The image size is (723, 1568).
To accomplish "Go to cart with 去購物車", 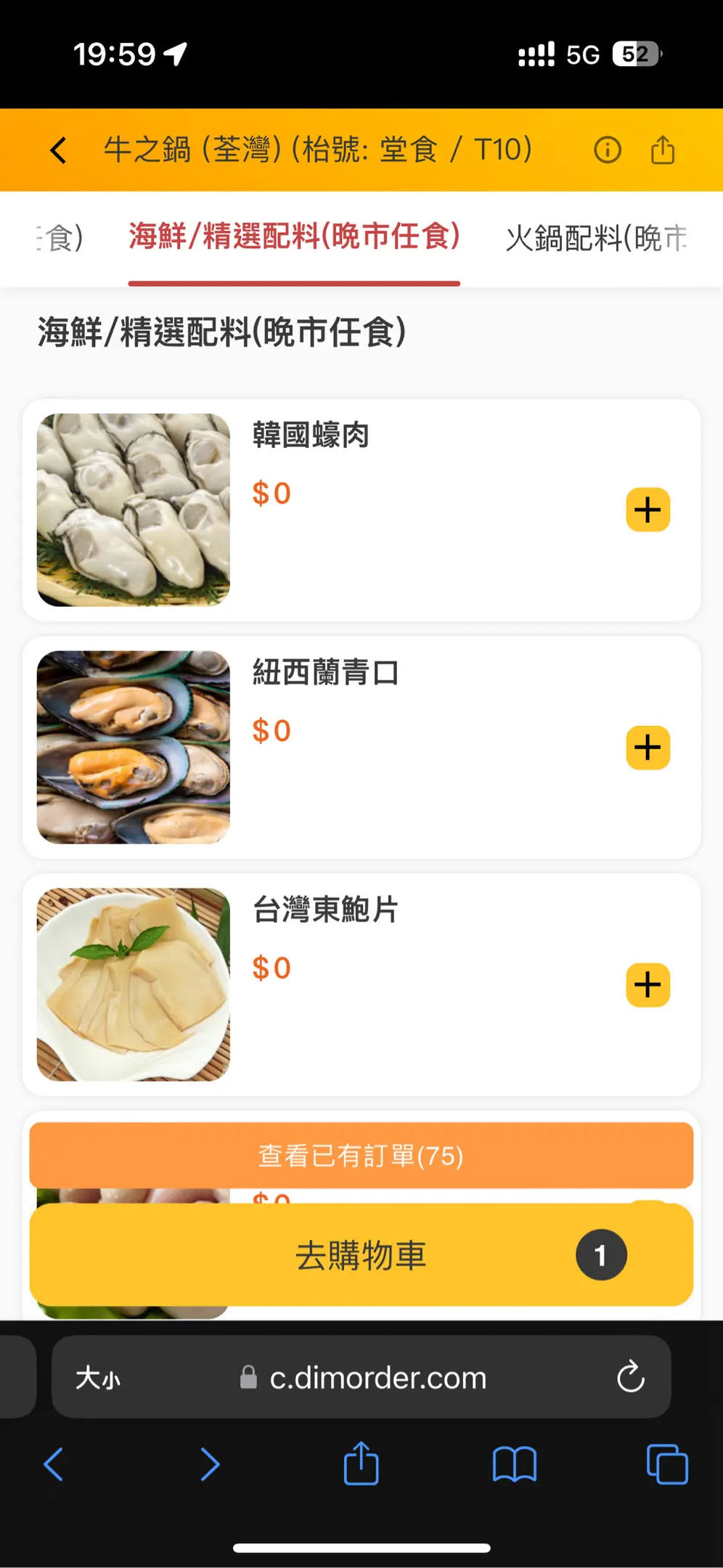I will click(x=361, y=1255).
